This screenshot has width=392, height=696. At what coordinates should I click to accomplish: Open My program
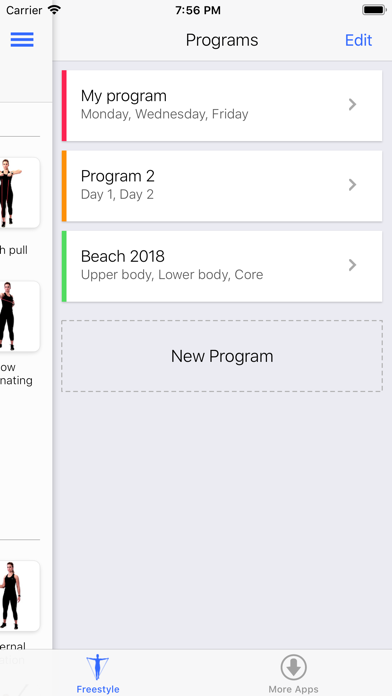click(x=222, y=106)
